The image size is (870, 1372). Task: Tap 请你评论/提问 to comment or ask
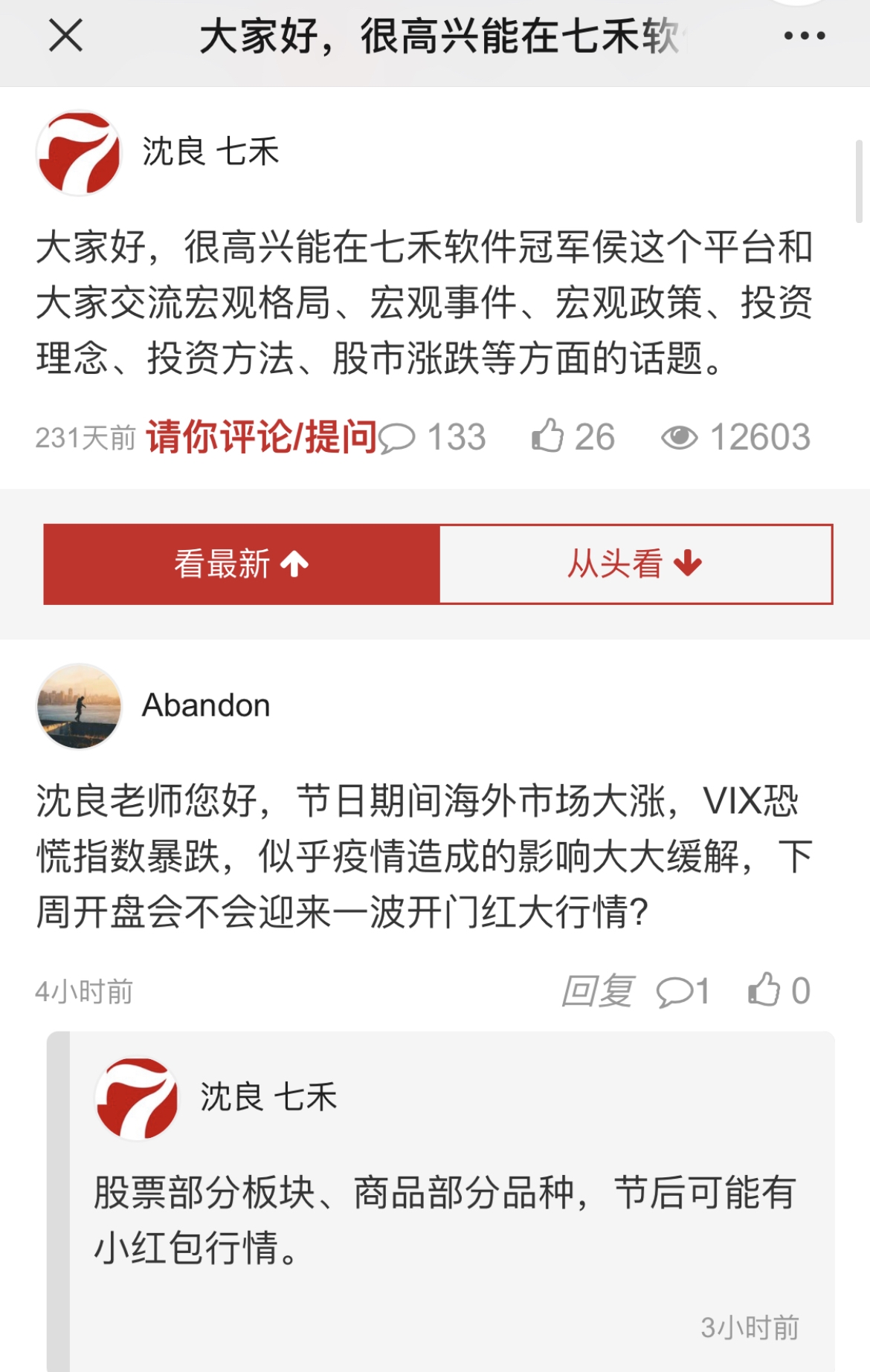point(262,437)
